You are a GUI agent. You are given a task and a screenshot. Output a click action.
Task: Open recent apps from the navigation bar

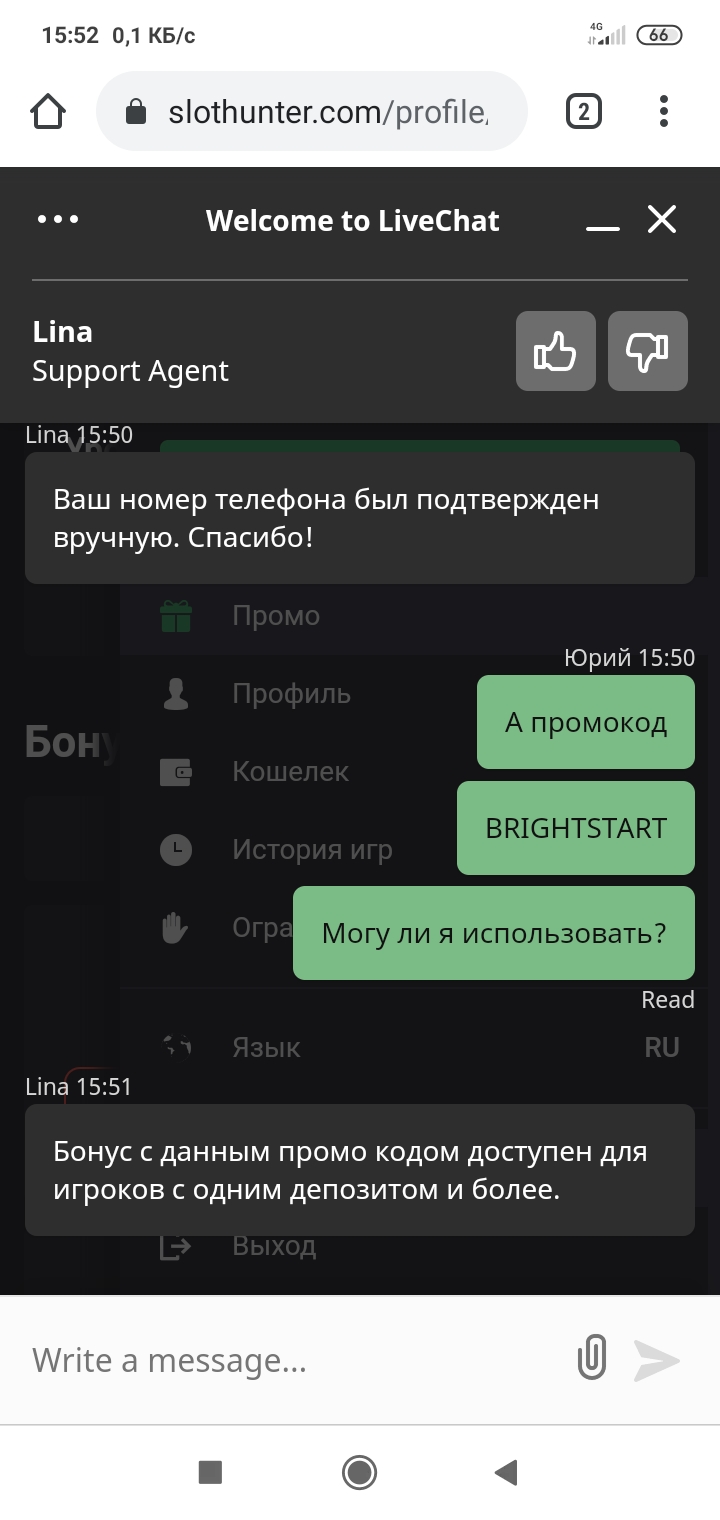click(x=210, y=1472)
